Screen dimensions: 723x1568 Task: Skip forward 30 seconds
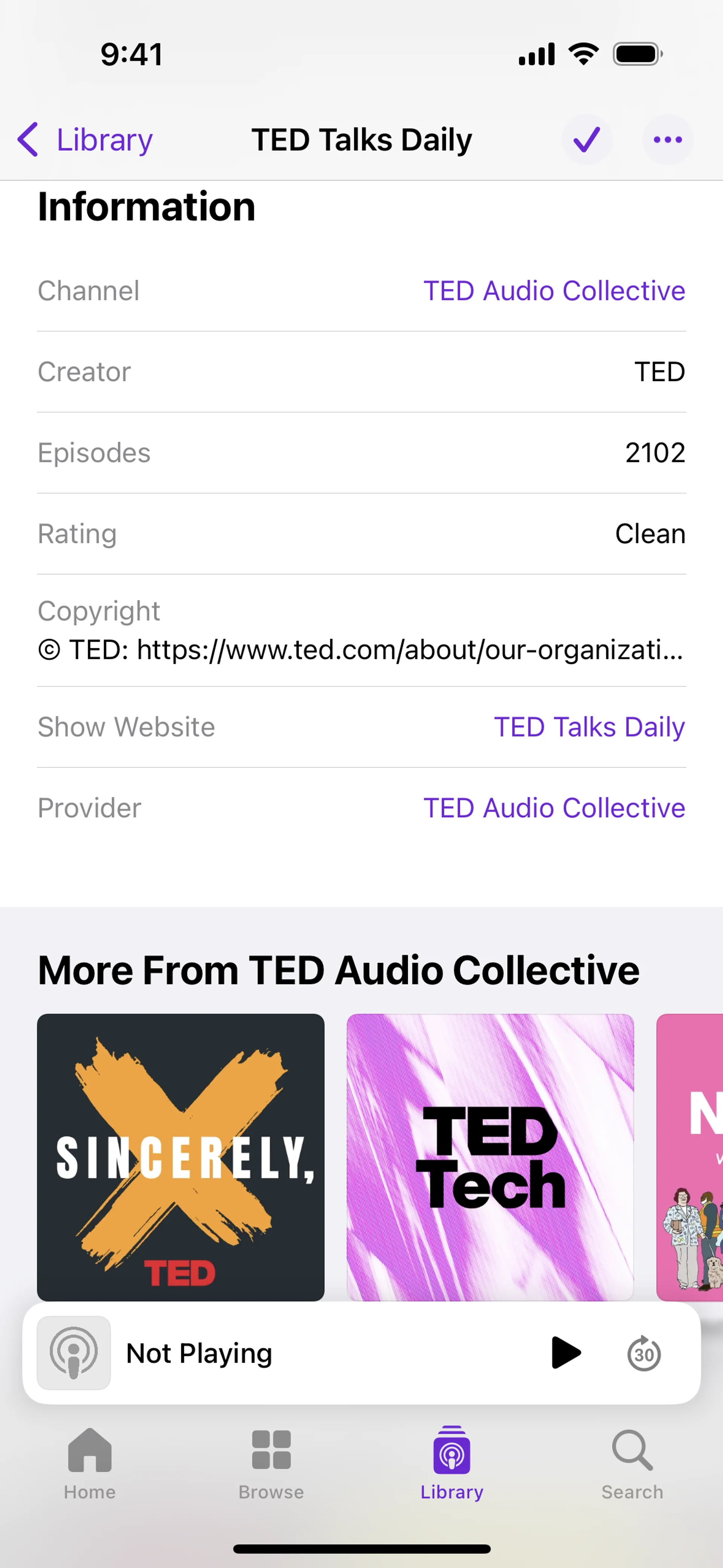pyautogui.click(x=643, y=1353)
